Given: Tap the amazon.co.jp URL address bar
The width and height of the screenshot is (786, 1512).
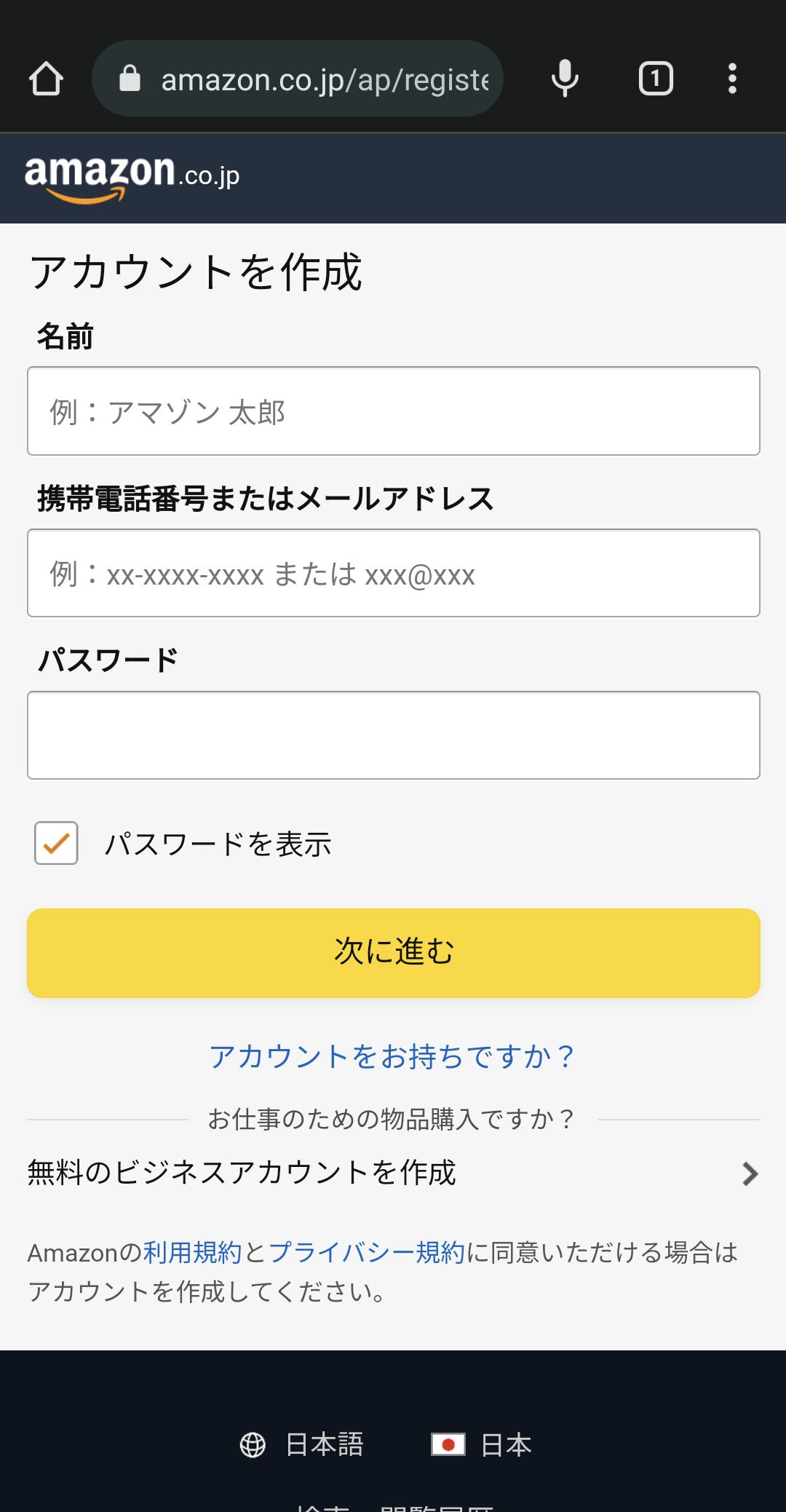Looking at the screenshot, I should pos(298,79).
